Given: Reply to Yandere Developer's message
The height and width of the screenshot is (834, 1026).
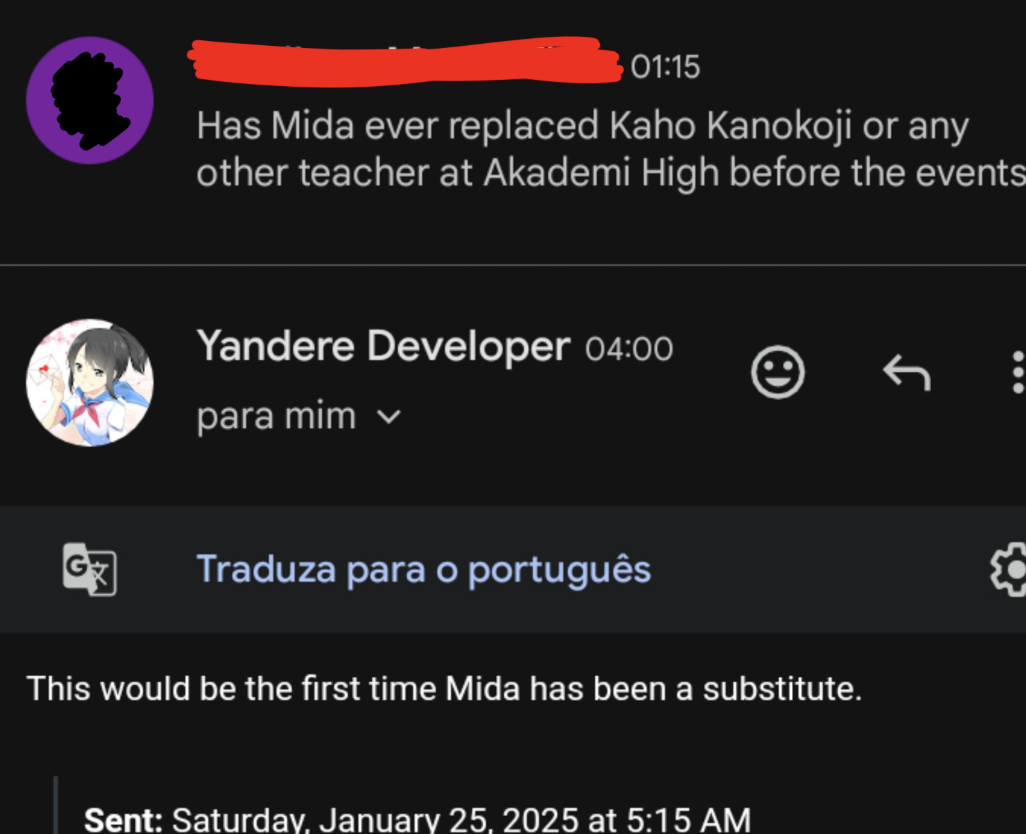Looking at the screenshot, I should point(906,373).
